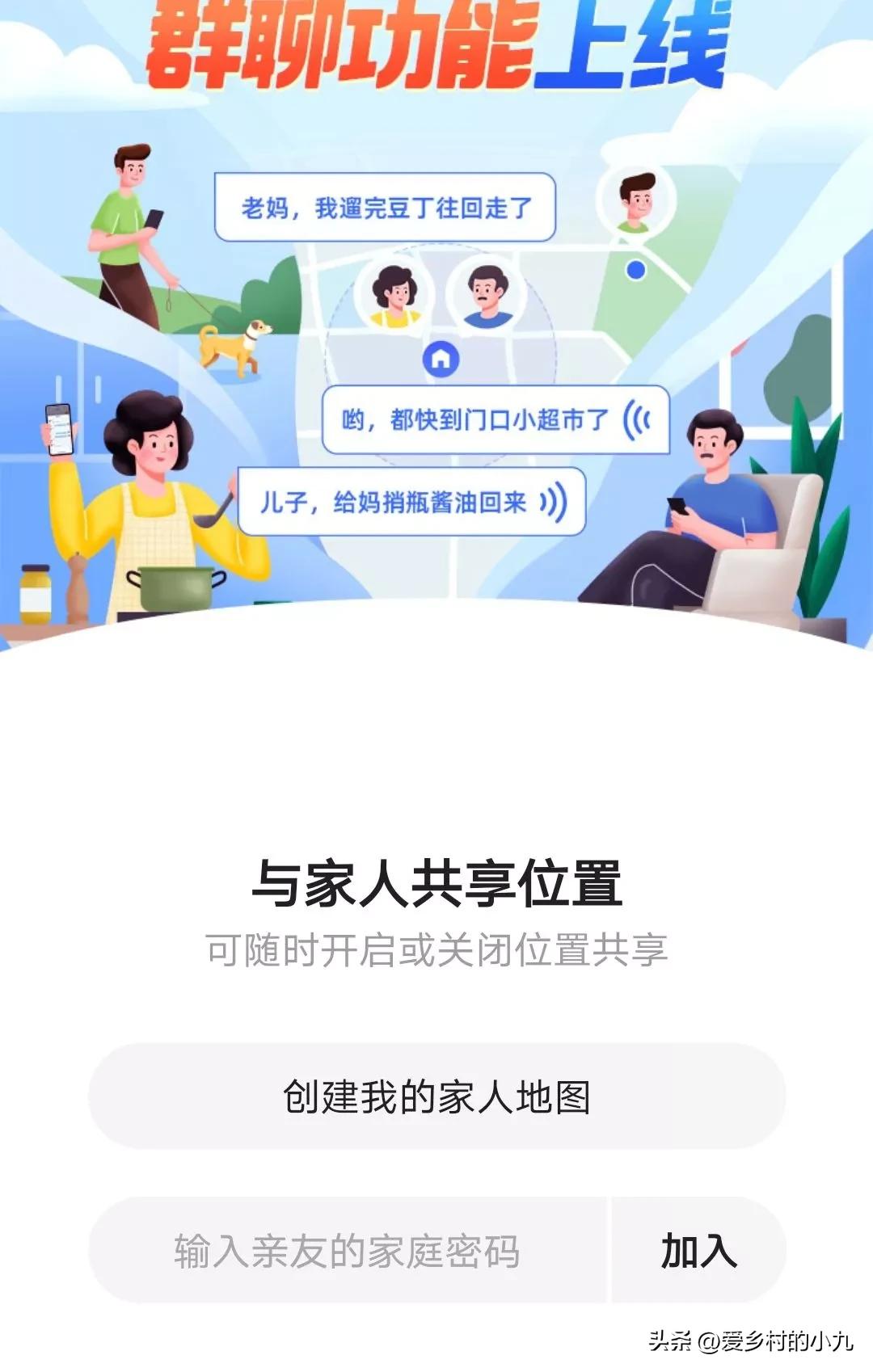Open the message 老妈，我遛完豆丁往回走了
Screen dimensions: 873x1372
(386, 208)
